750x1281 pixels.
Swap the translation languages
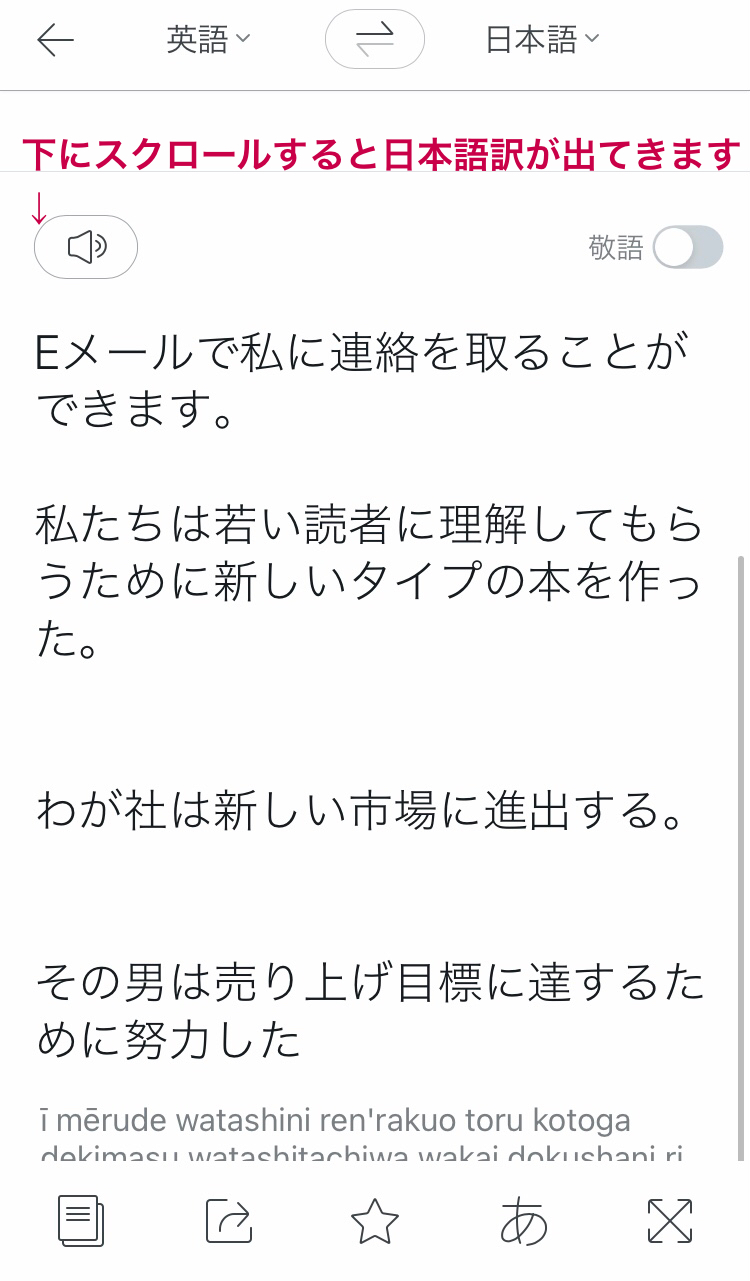[375, 40]
